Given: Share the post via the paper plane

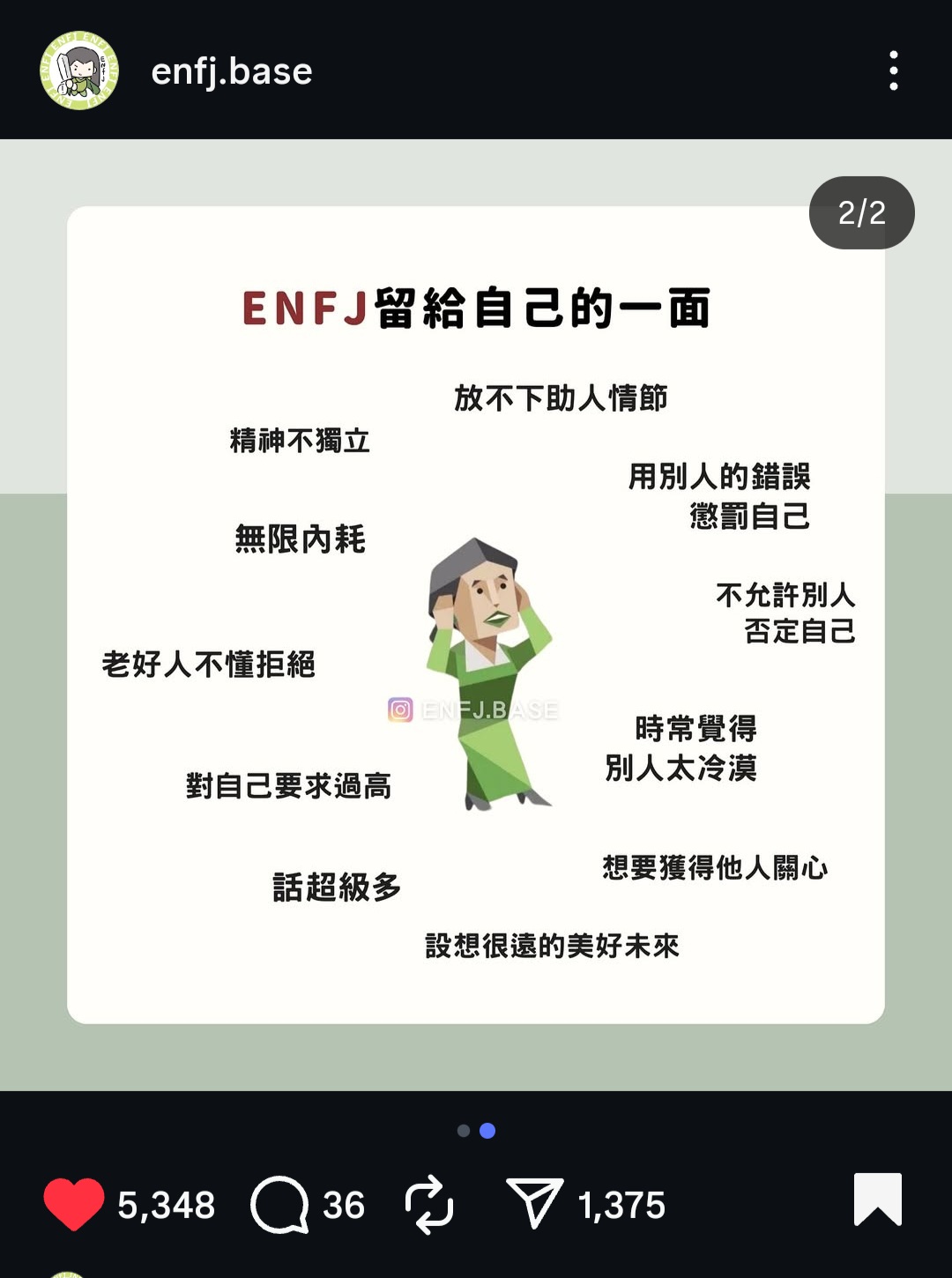Looking at the screenshot, I should coord(535,1202).
